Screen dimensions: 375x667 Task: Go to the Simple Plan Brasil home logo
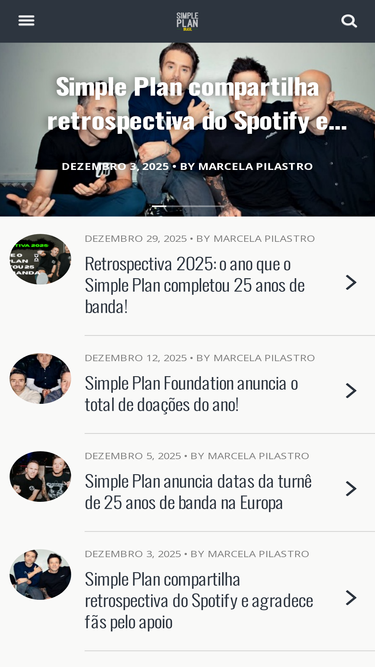pos(188,21)
